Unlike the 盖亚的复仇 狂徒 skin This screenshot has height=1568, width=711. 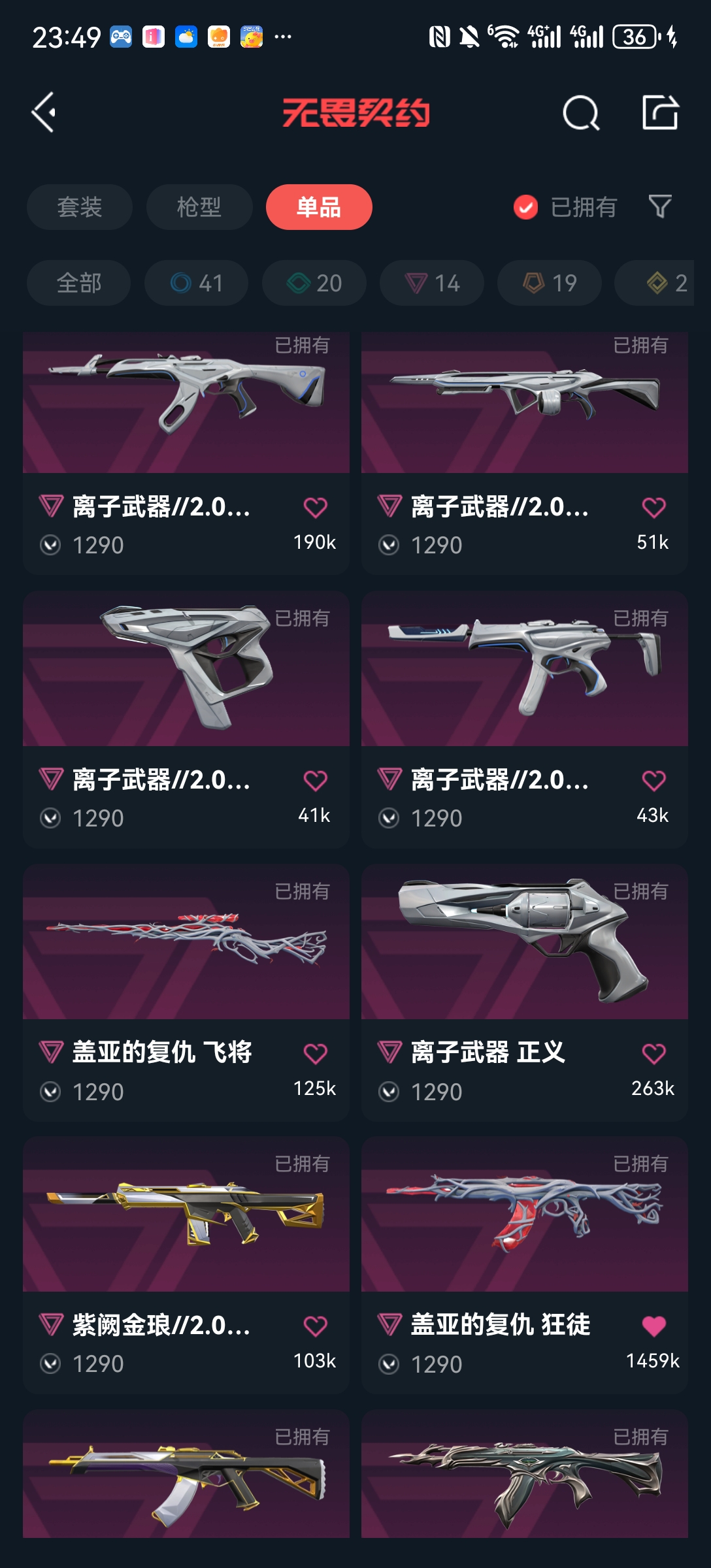point(653,1326)
